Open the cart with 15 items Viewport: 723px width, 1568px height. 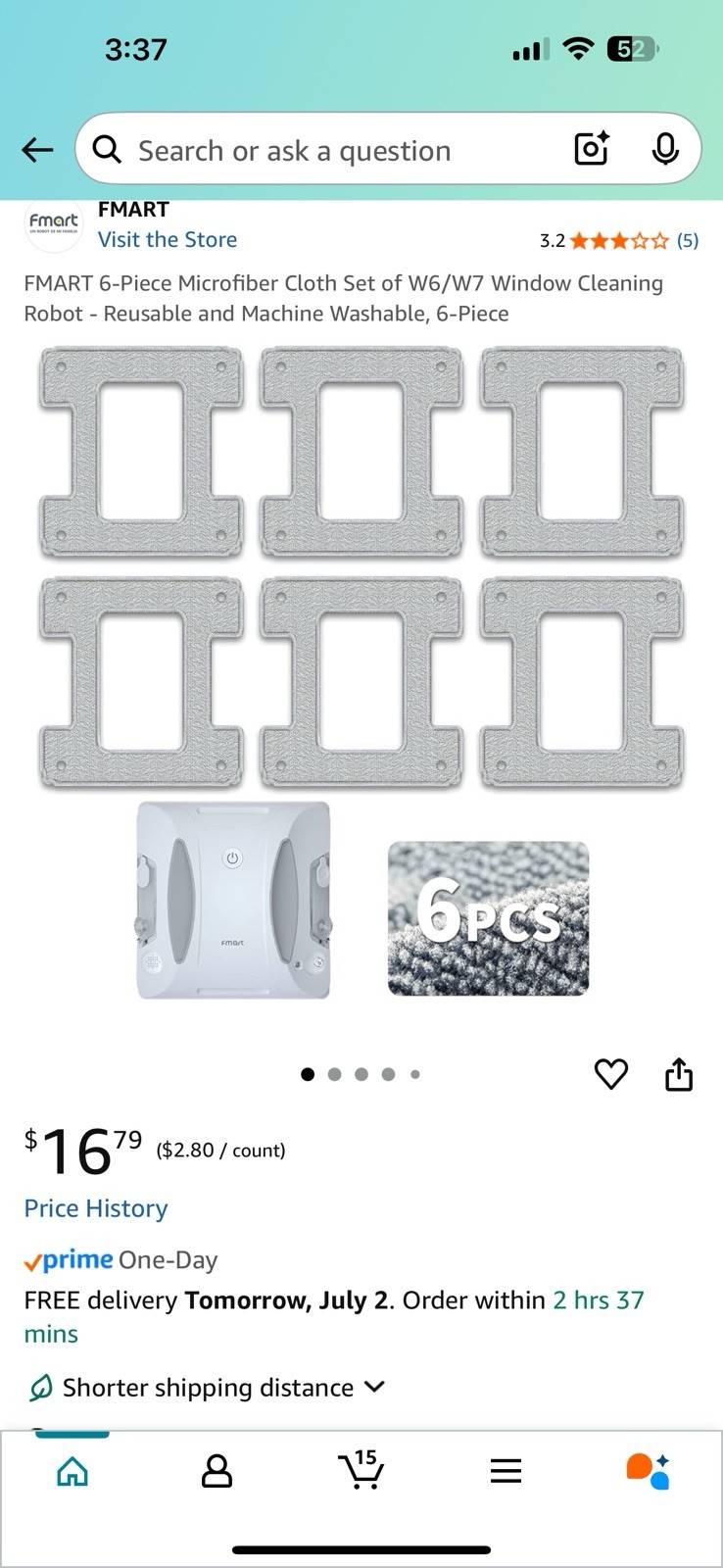361,1469
